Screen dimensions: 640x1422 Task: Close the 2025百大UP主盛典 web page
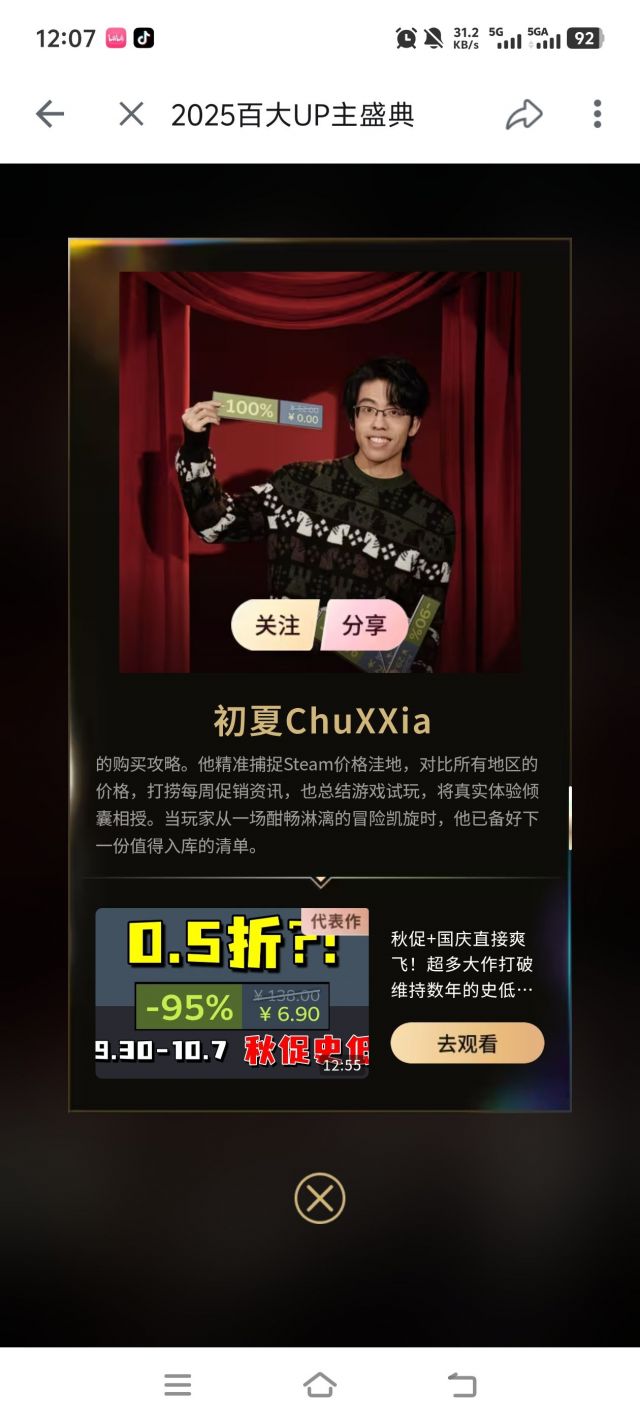point(131,114)
